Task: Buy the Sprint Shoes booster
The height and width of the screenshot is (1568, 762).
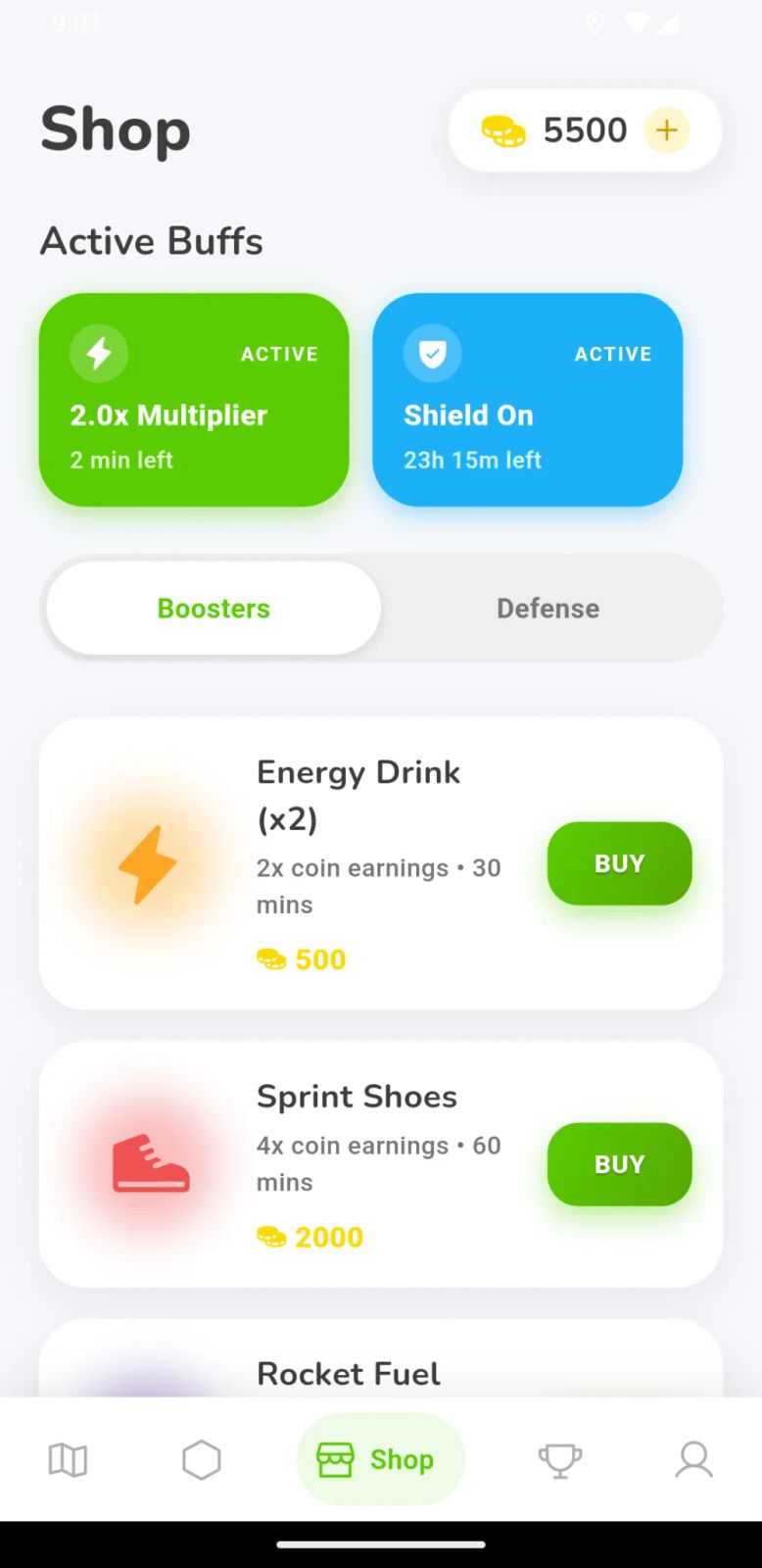Action: (619, 1164)
